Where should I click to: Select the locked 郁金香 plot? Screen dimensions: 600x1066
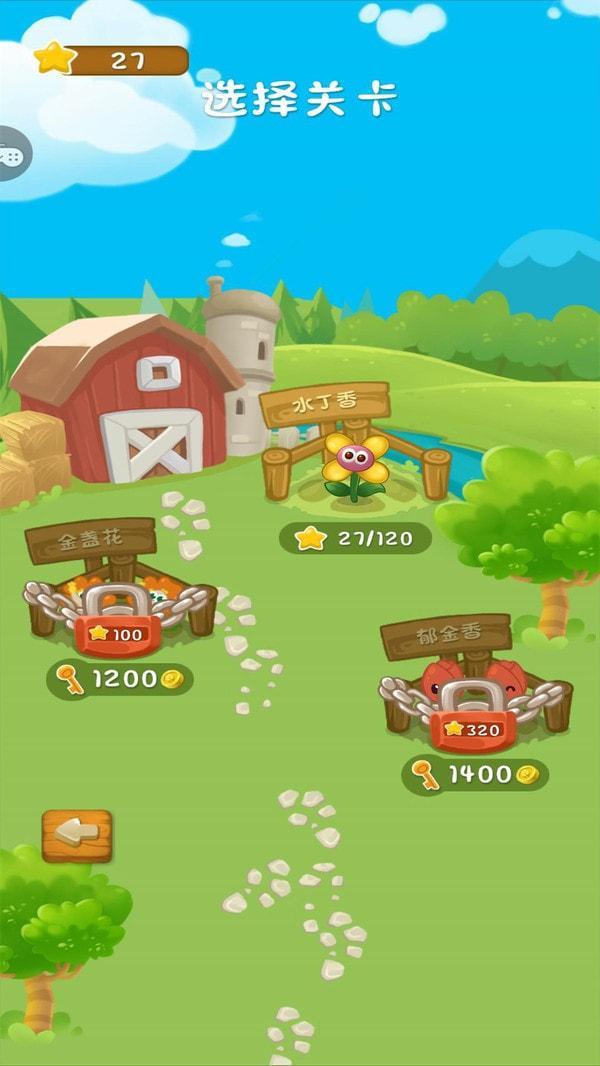[x=475, y=683]
